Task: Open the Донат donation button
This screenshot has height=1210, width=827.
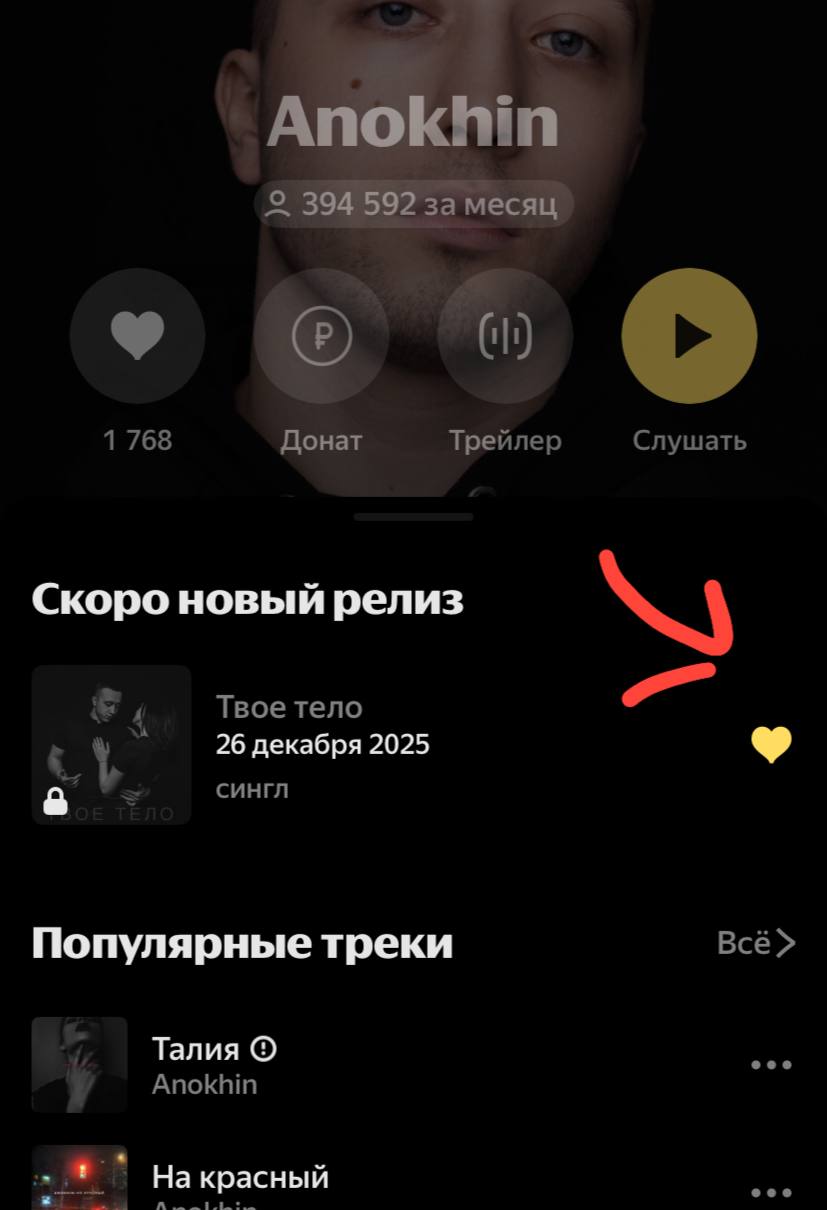Action: [x=321, y=336]
